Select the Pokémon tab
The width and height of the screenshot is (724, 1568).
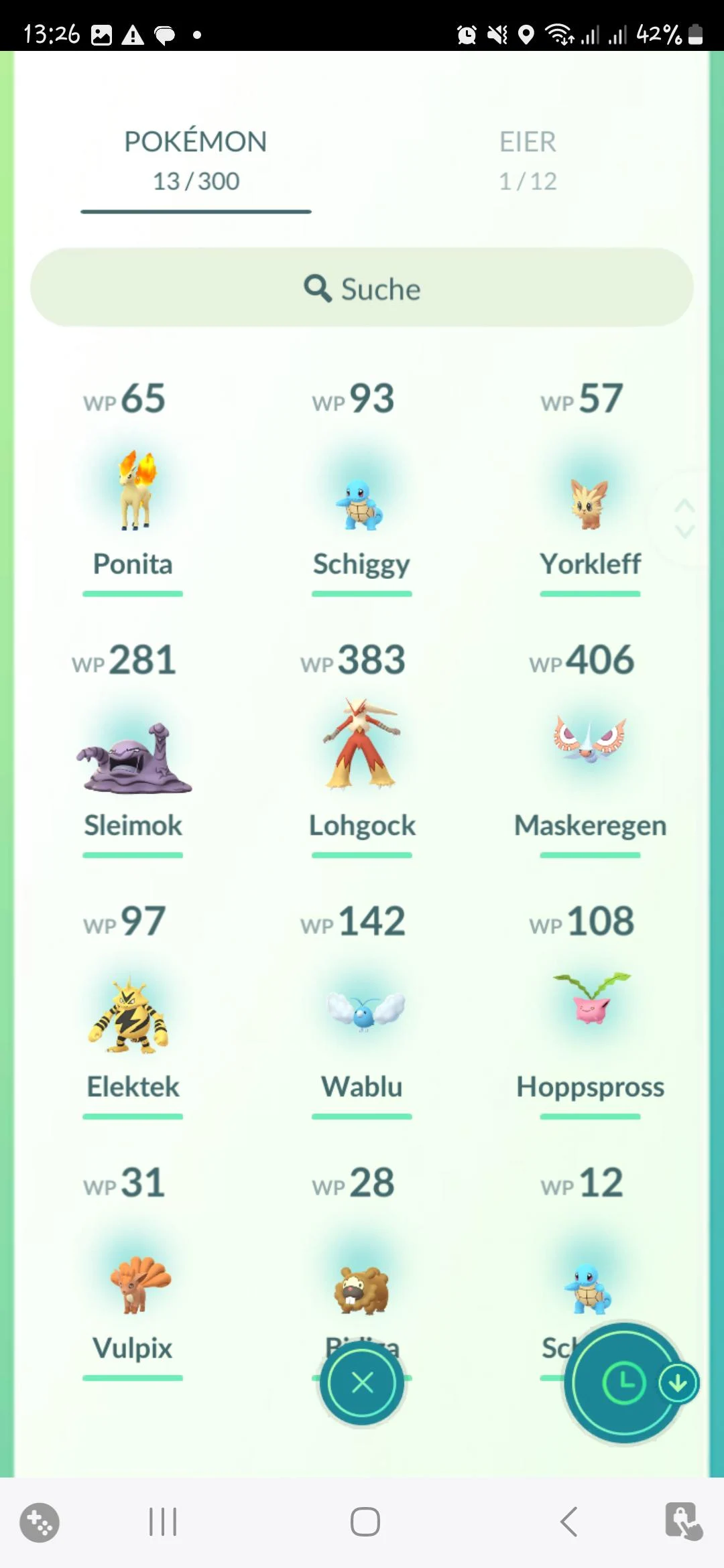[196, 161]
